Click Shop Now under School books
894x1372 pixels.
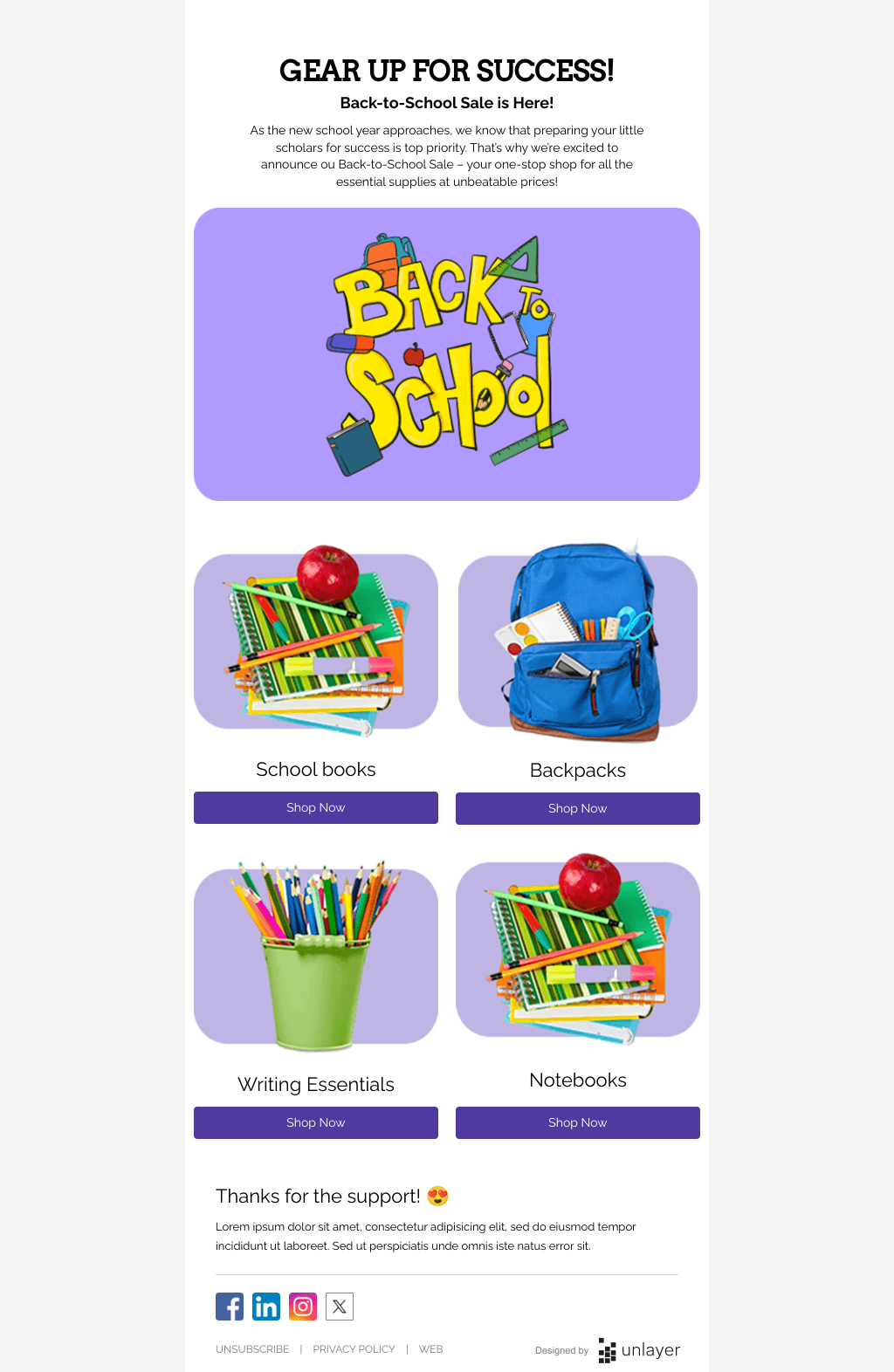pyautogui.click(x=315, y=807)
